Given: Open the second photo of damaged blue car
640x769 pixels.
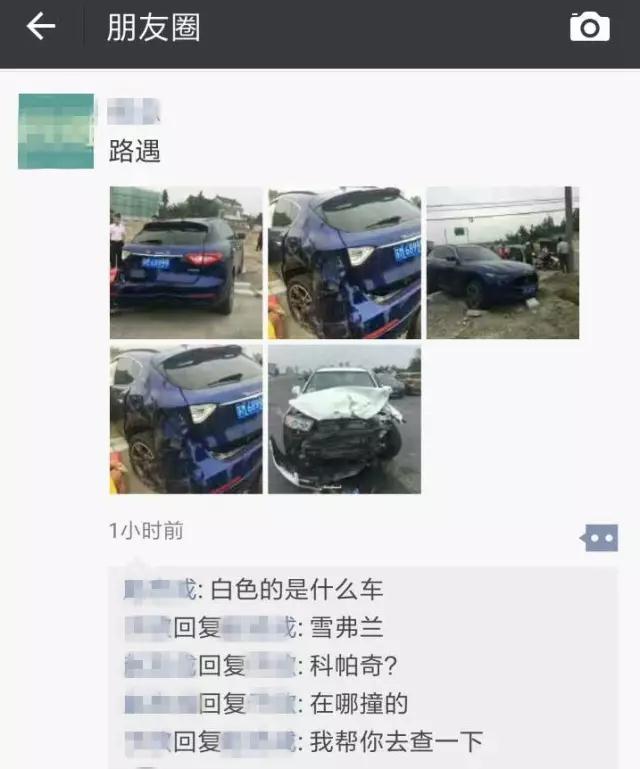Looking at the screenshot, I should (x=344, y=262).
